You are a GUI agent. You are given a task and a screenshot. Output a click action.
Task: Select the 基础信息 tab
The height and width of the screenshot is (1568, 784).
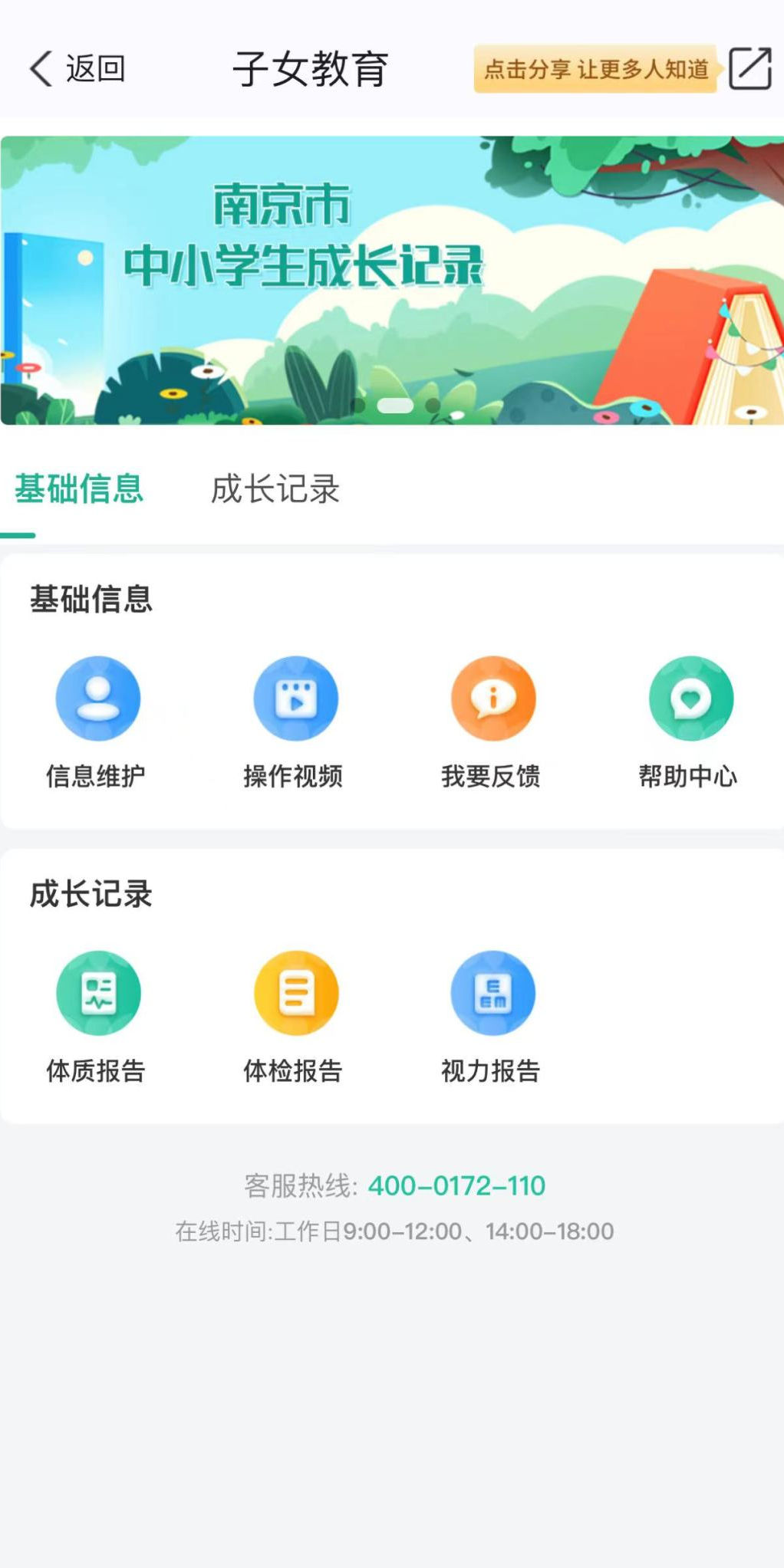[80, 490]
